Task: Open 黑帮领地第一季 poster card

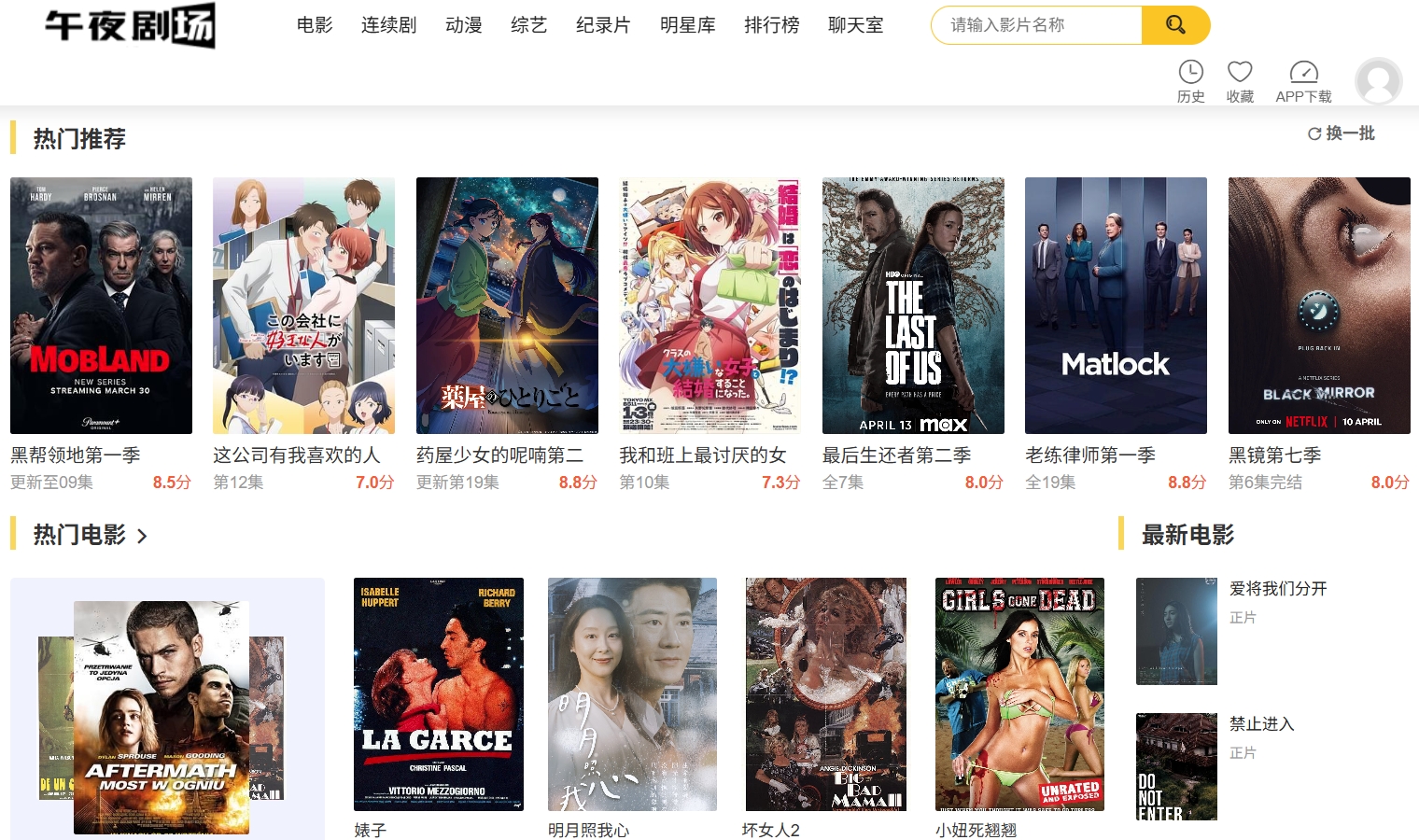Action: click(x=101, y=306)
